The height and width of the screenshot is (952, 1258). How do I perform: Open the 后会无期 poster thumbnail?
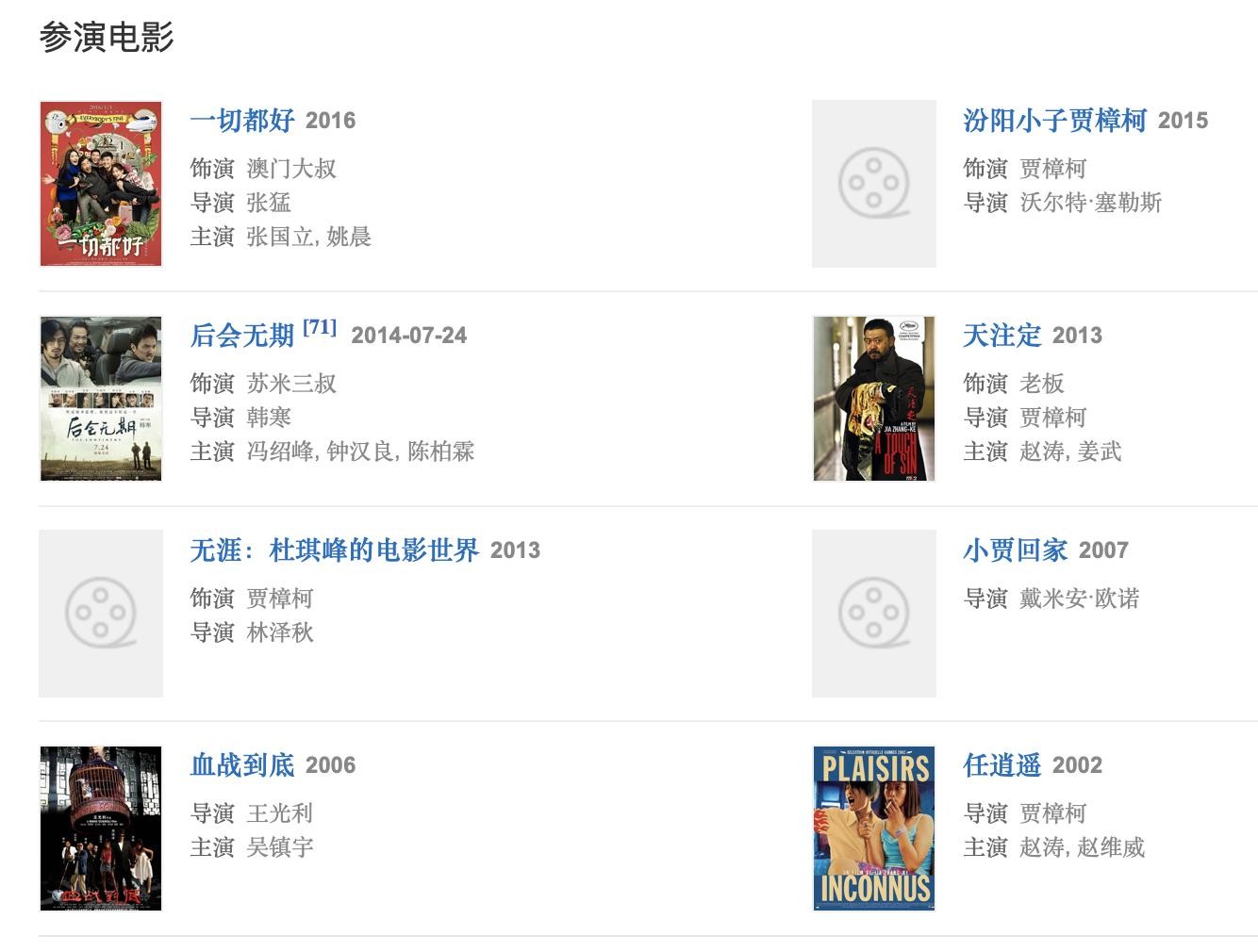(101, 399)
